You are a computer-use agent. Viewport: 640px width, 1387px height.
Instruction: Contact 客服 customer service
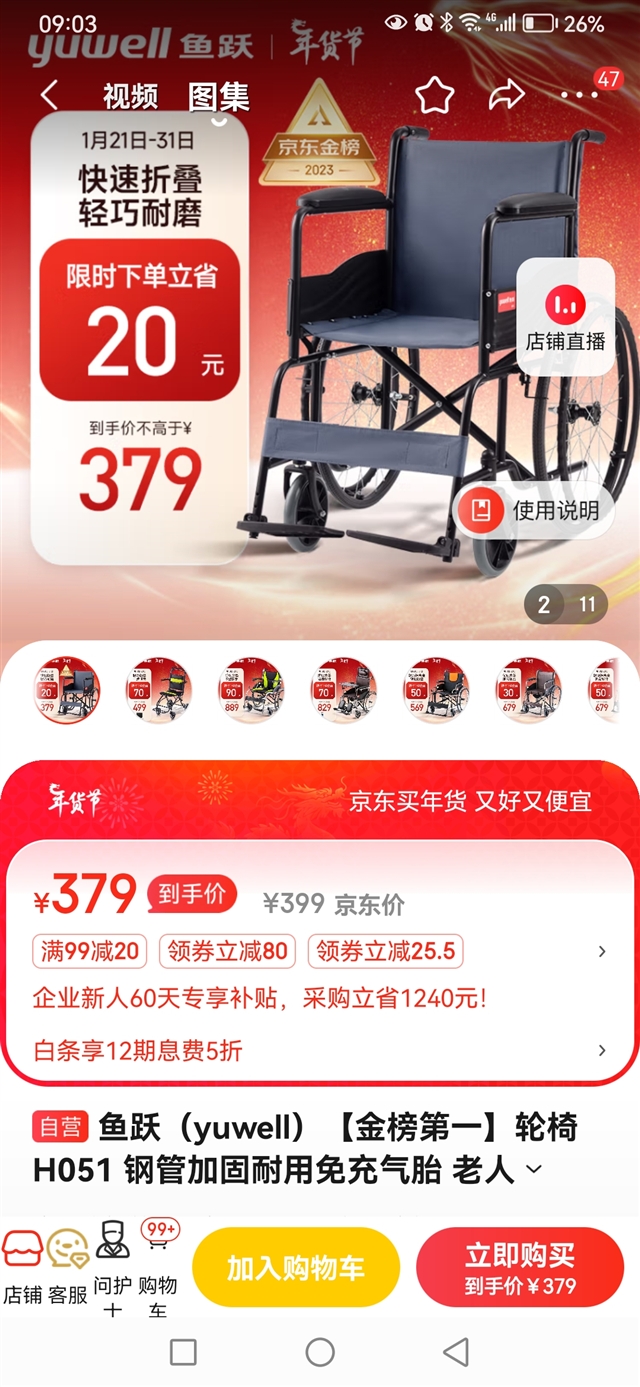coord(68,1268)
